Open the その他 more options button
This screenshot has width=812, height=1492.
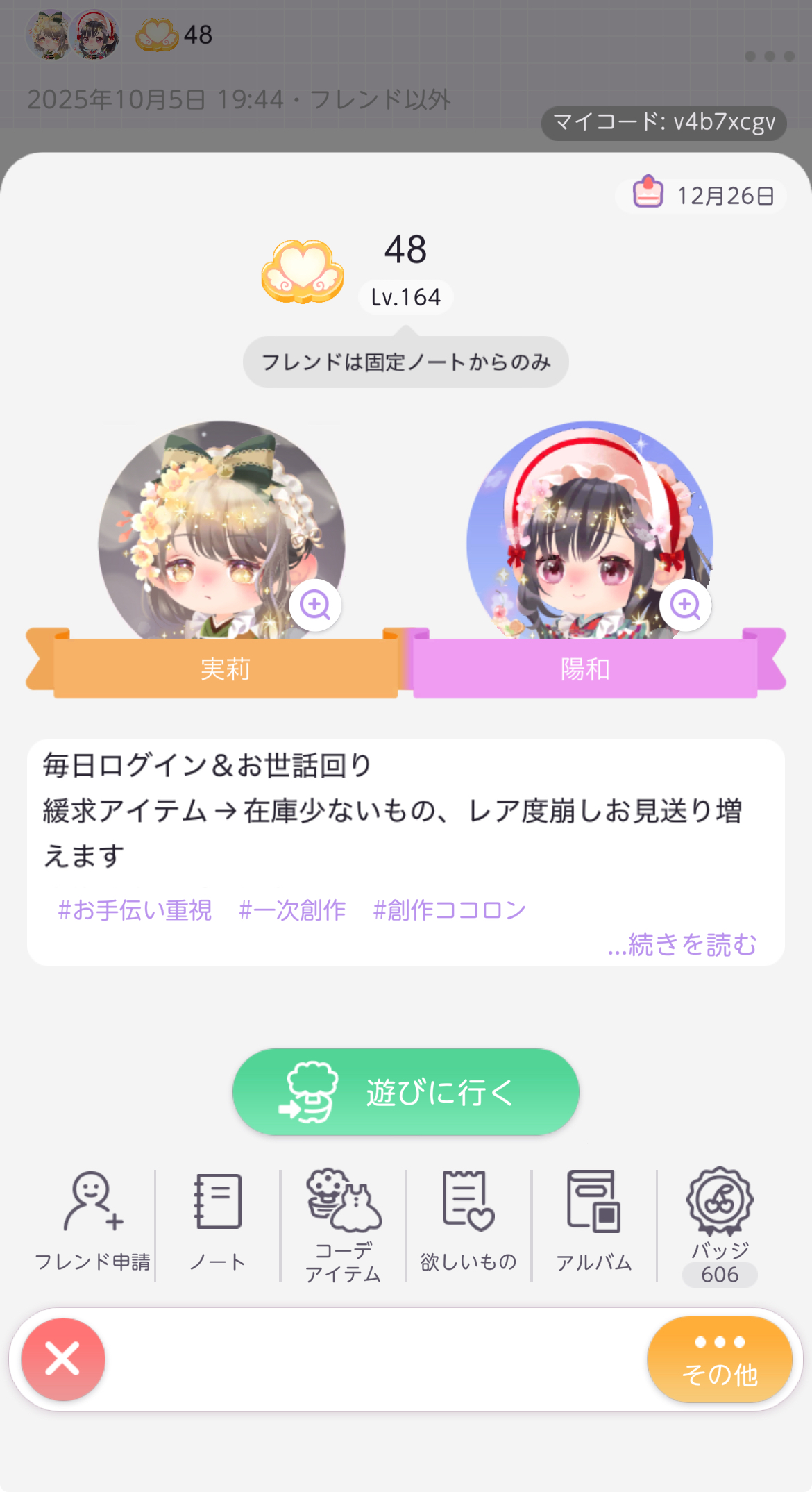(x=720, y=1359)
